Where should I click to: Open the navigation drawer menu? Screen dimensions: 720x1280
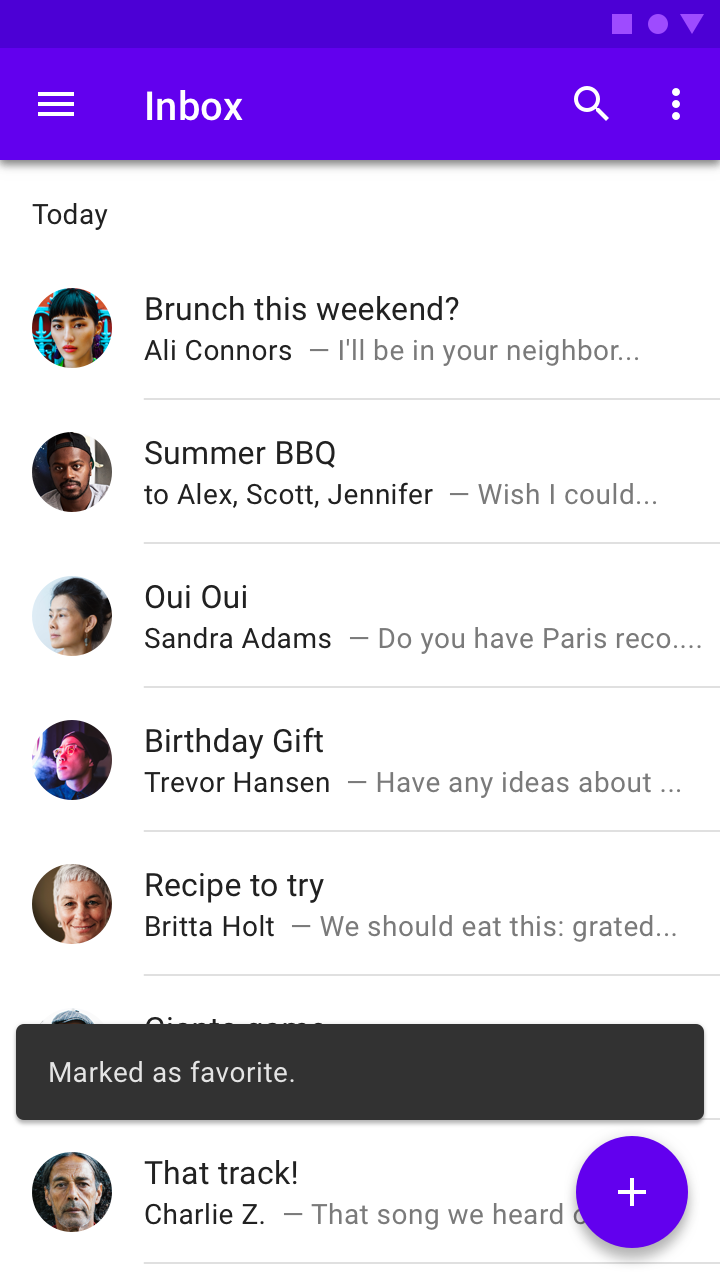[x=56, y=104]
